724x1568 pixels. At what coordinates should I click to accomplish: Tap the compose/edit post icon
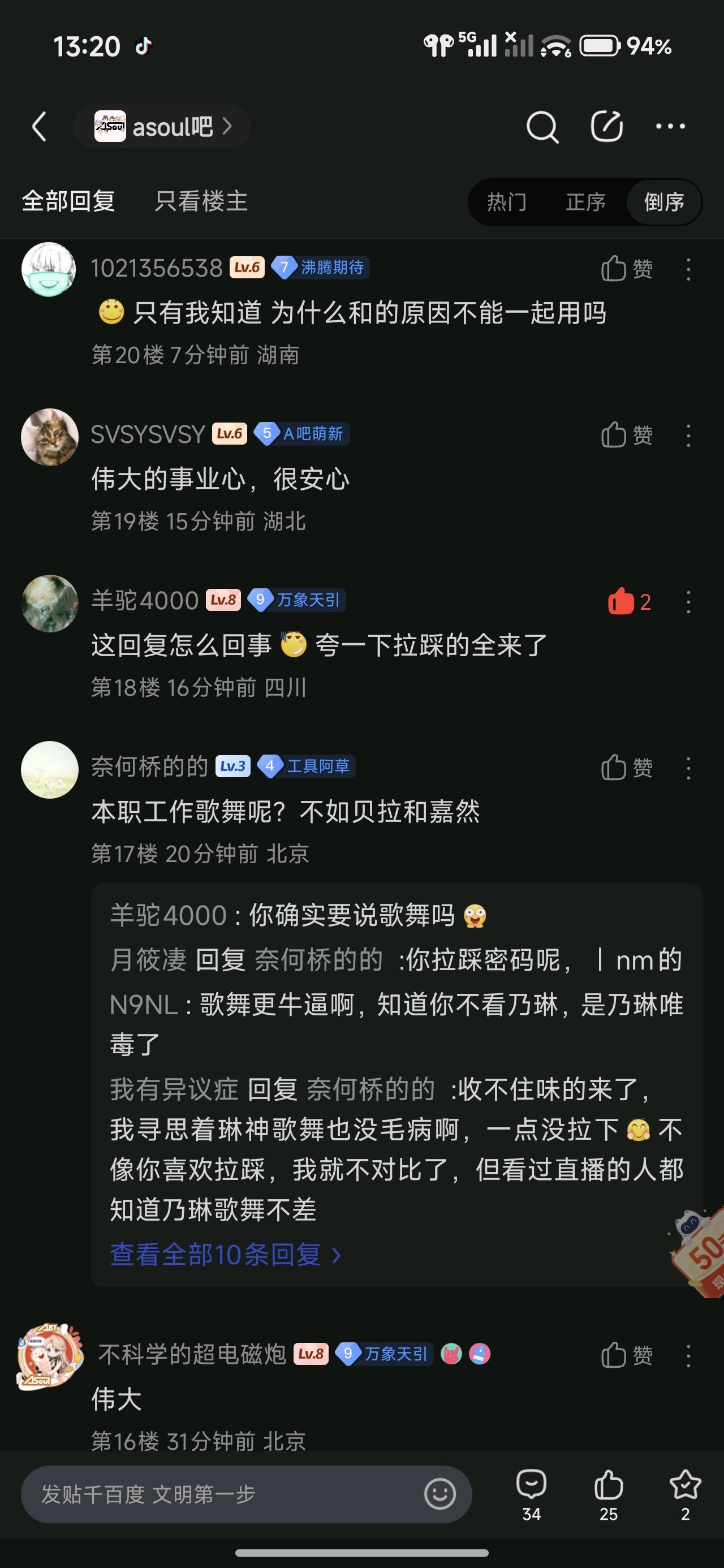pos(606,127)
